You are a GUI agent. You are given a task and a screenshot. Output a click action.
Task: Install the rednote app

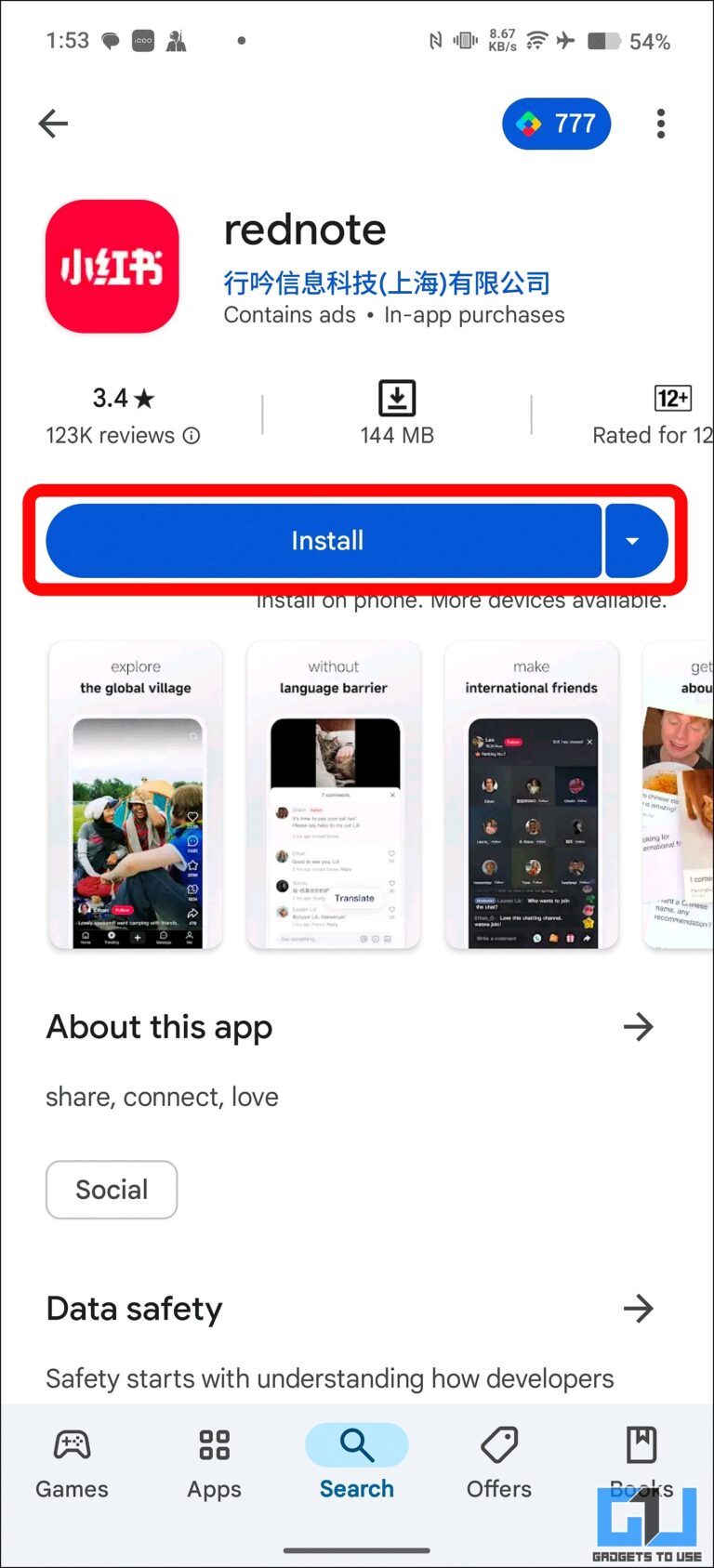tap(324, 541)
